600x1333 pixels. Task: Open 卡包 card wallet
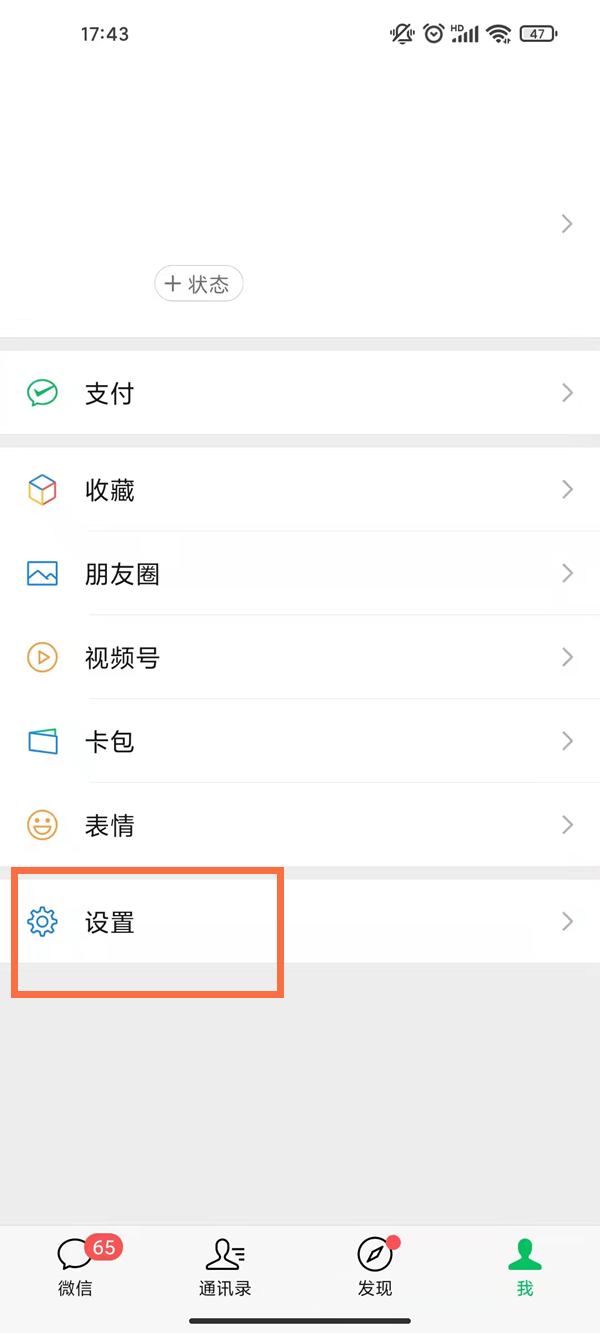tap(300, 741)
